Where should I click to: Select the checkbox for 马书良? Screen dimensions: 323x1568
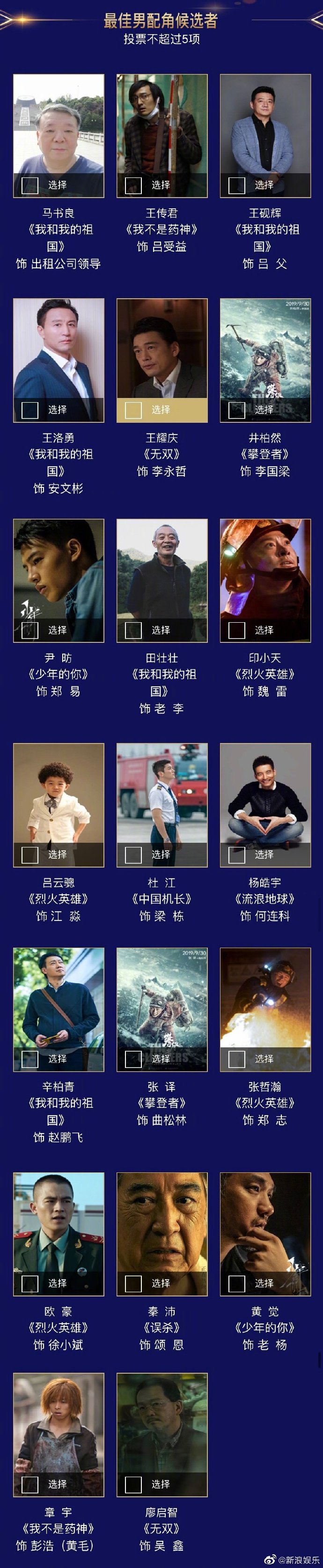coord(30,185)
